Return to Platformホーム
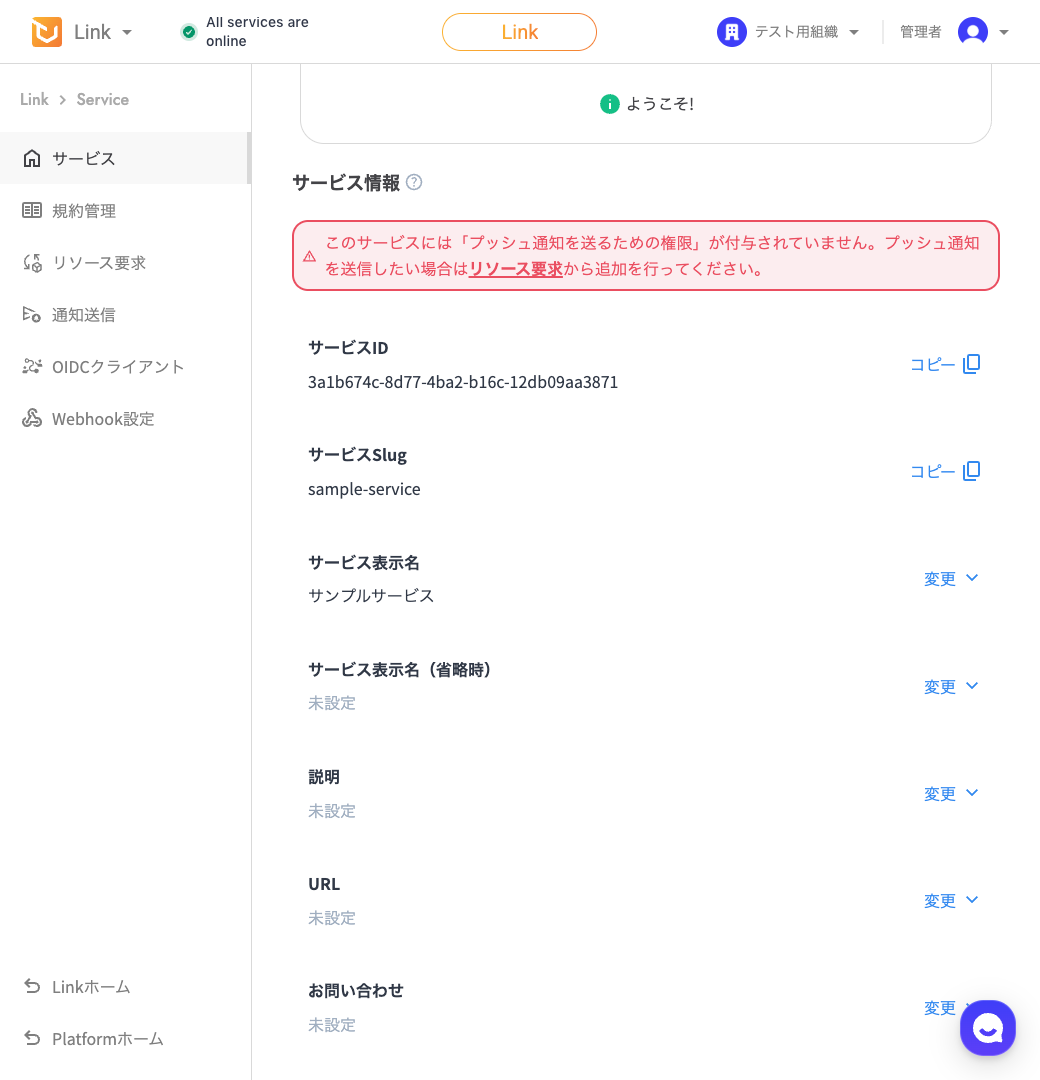 (107, 1039)
